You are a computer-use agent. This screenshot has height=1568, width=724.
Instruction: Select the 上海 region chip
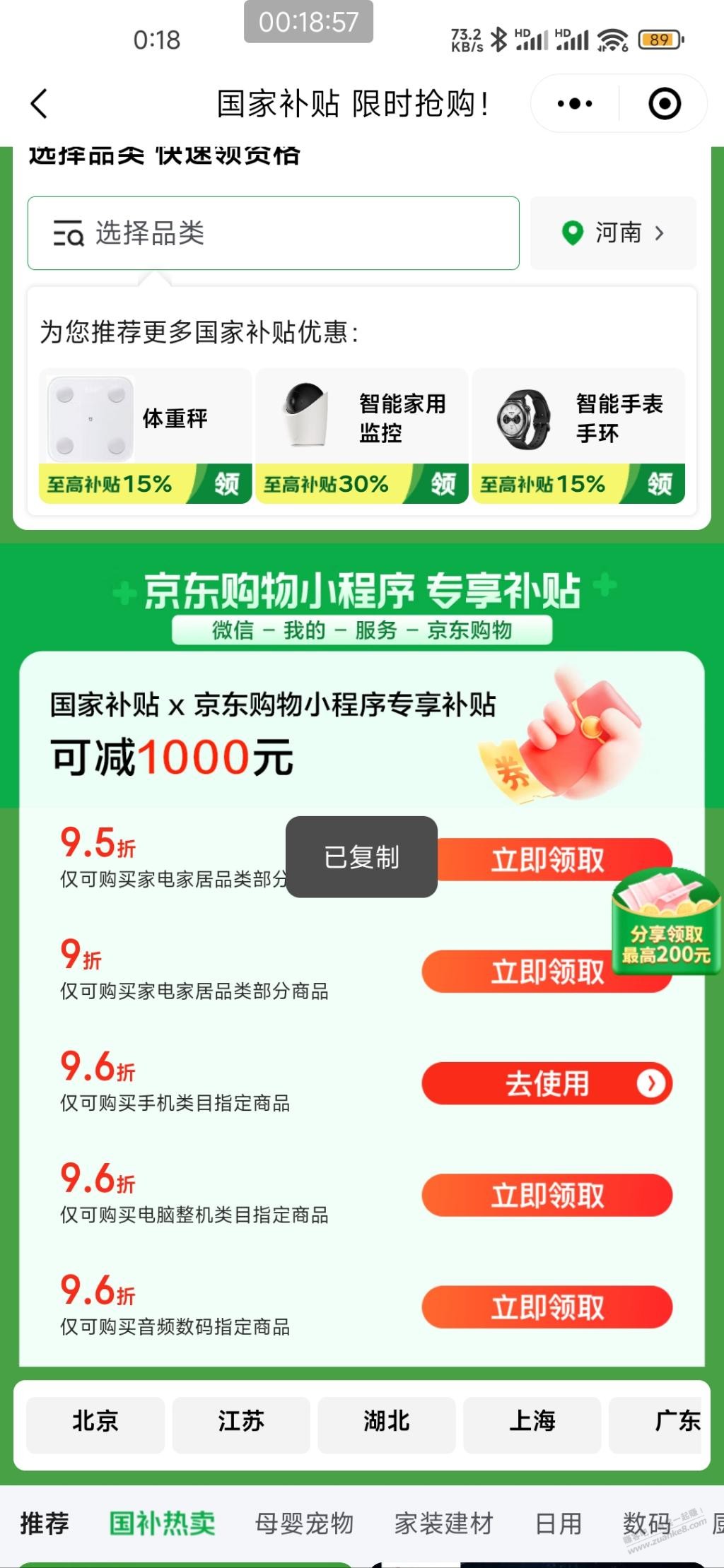[x=532, y=1420]
